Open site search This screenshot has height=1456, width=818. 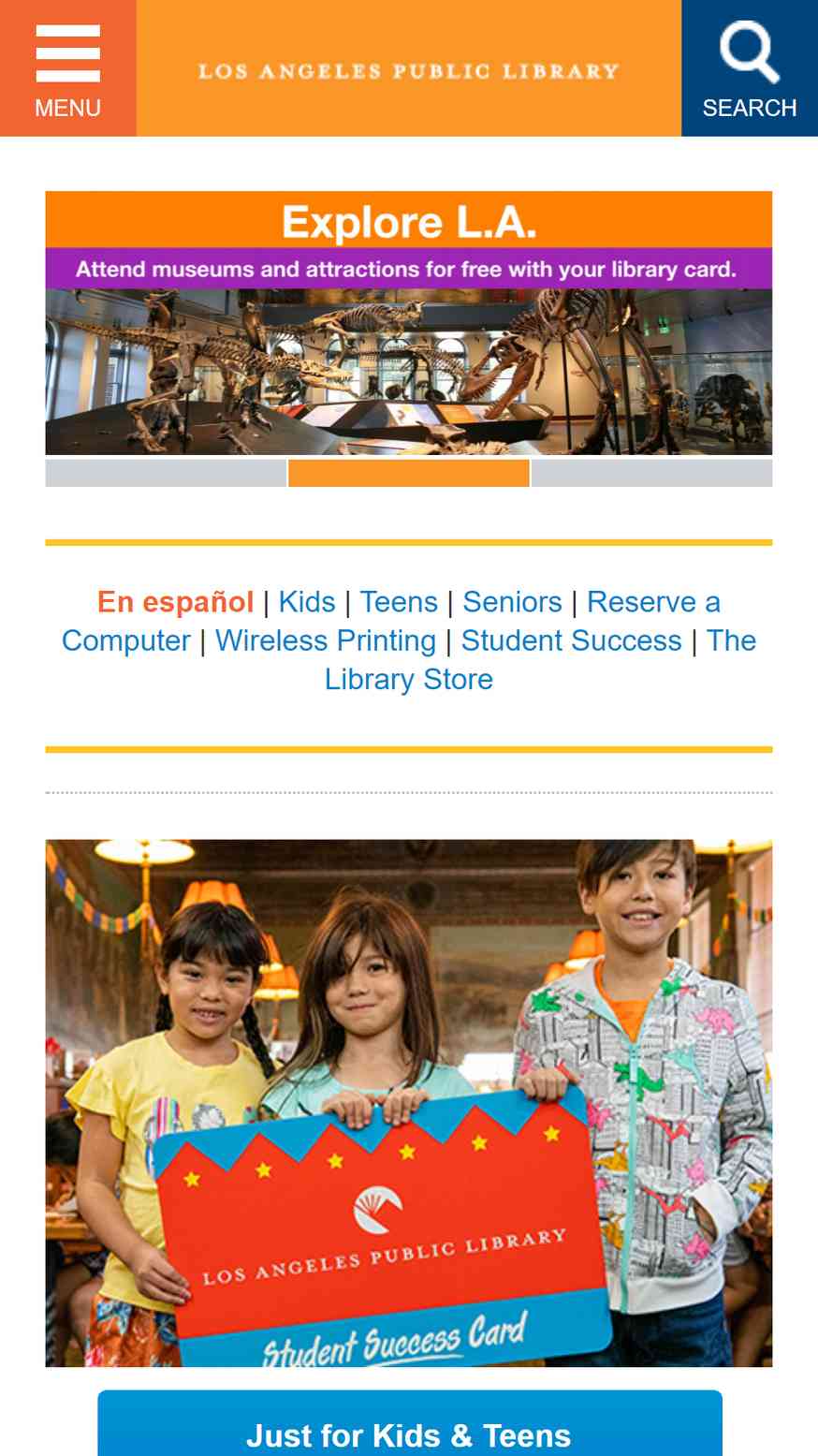(750, 68)
